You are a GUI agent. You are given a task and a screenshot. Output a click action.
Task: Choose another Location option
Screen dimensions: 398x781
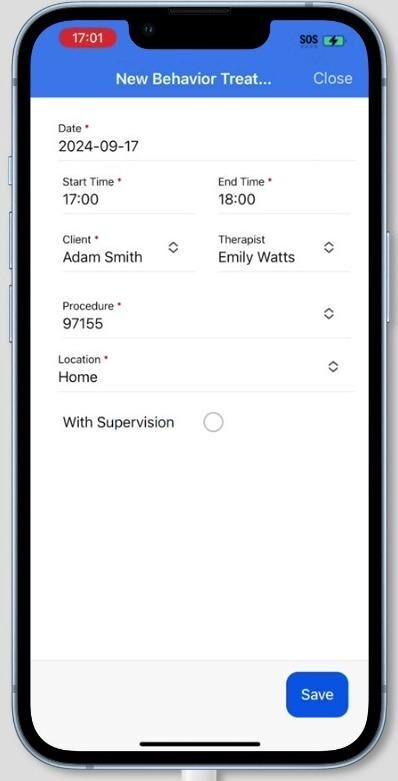(x=206, y=371)
